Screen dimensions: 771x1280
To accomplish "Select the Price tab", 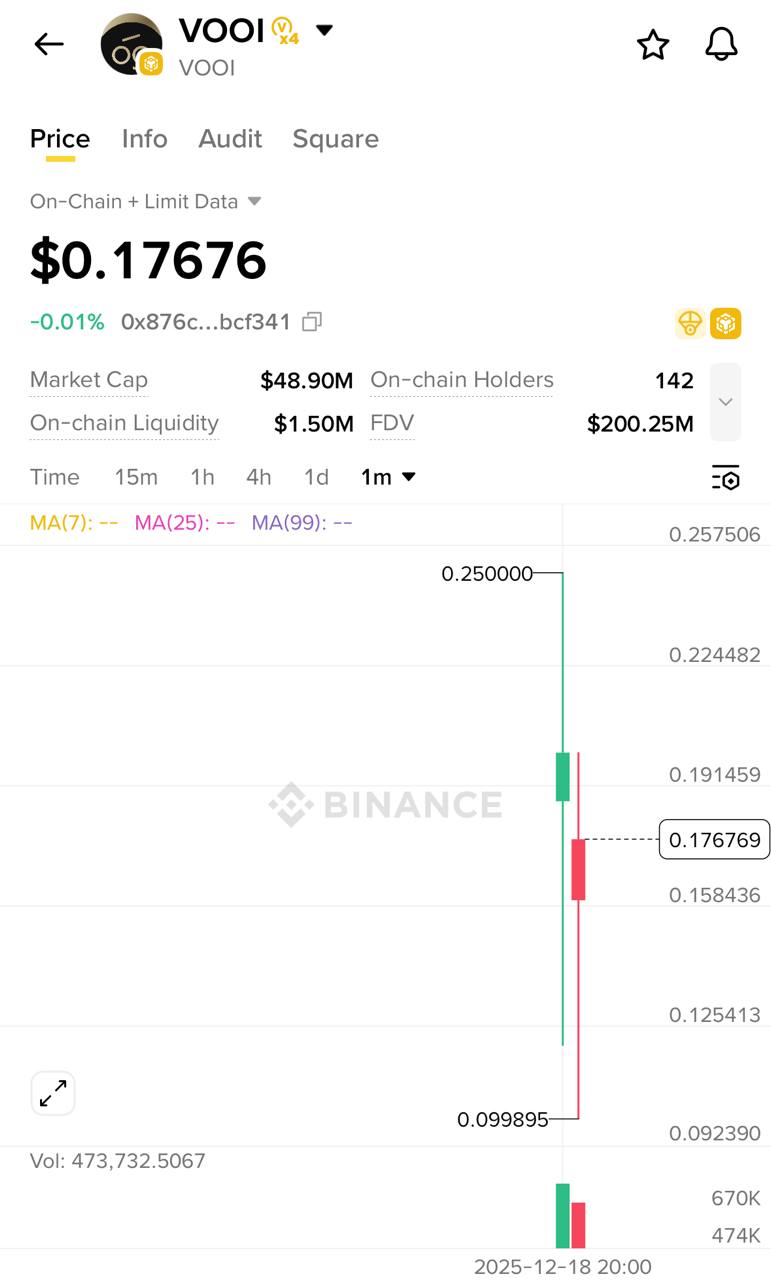I will coord(60,139).
